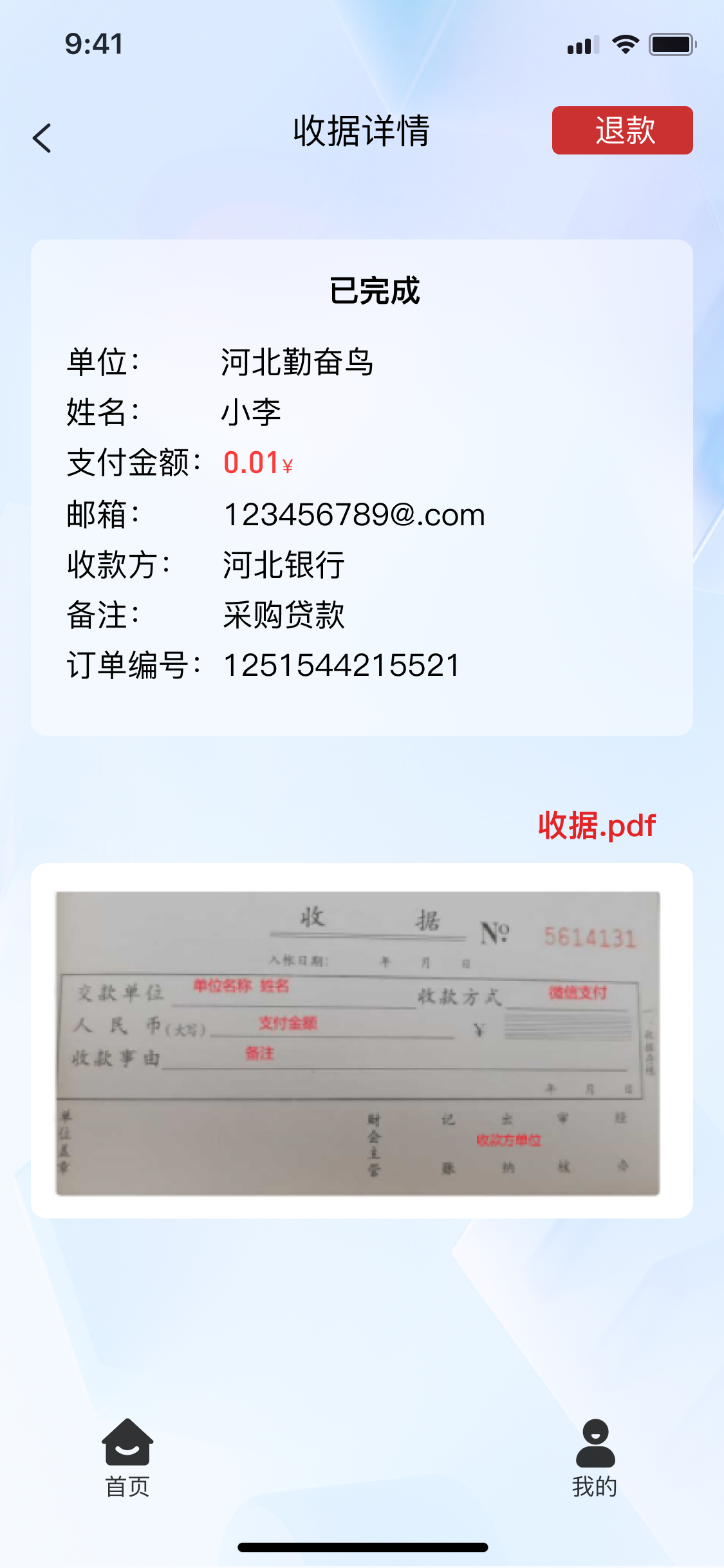Open the 收据.pdf link

[x=596, y=825]
